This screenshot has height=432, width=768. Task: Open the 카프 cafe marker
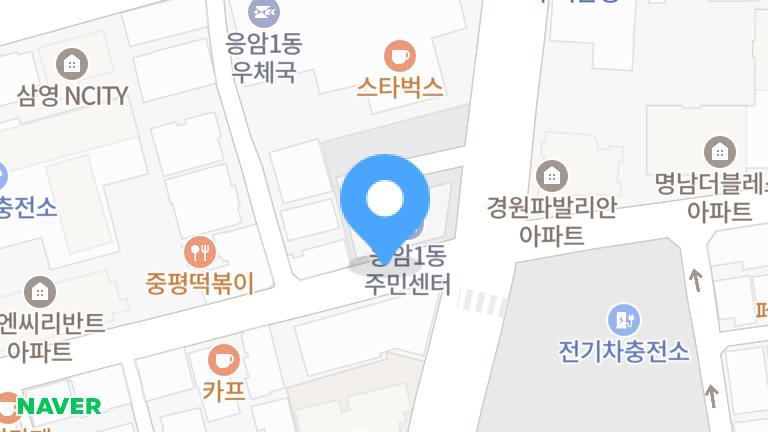click(x=223, y=358)
